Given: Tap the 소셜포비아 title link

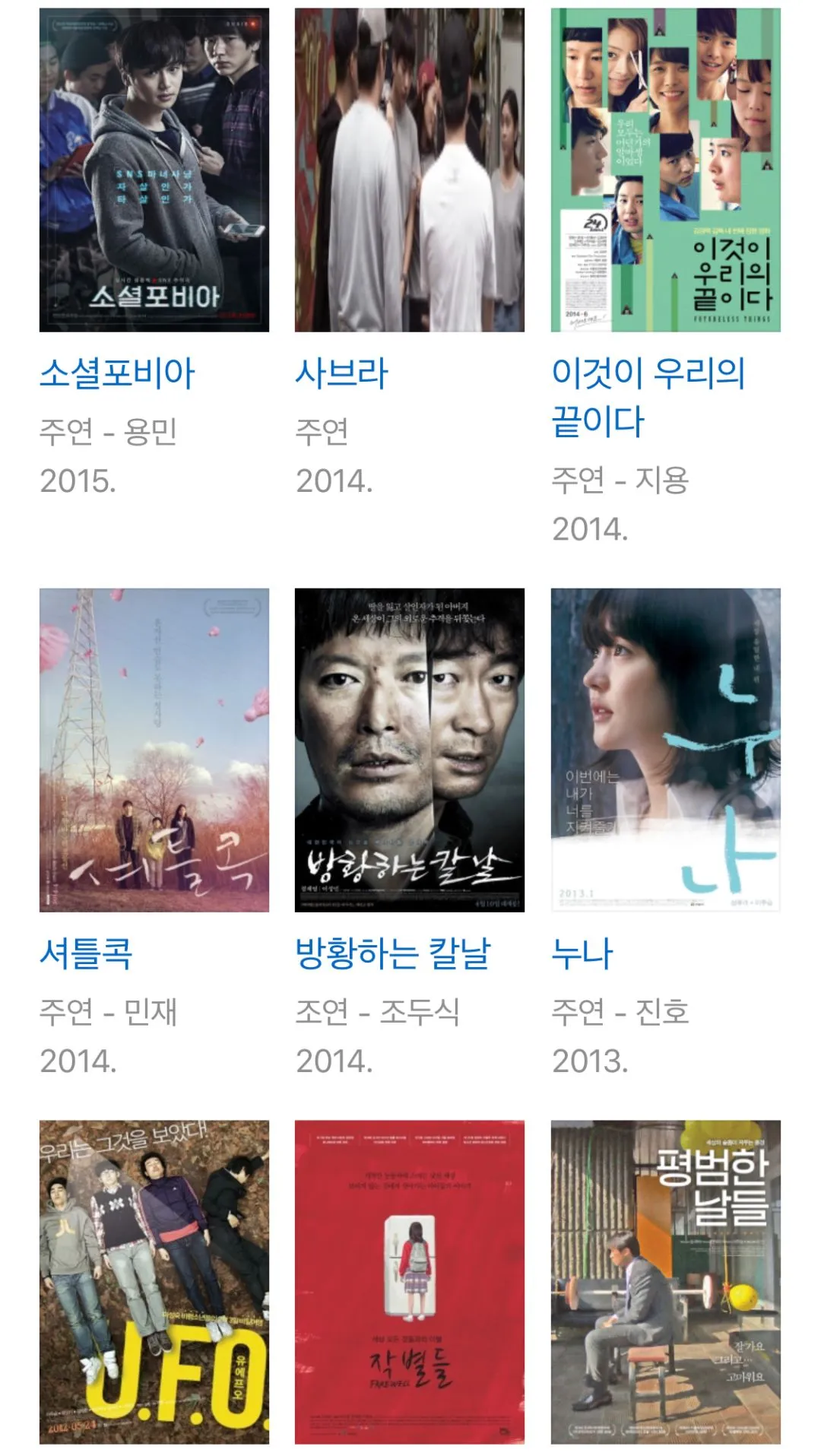Looking at the screenshot, I should (x=117, y=373).
